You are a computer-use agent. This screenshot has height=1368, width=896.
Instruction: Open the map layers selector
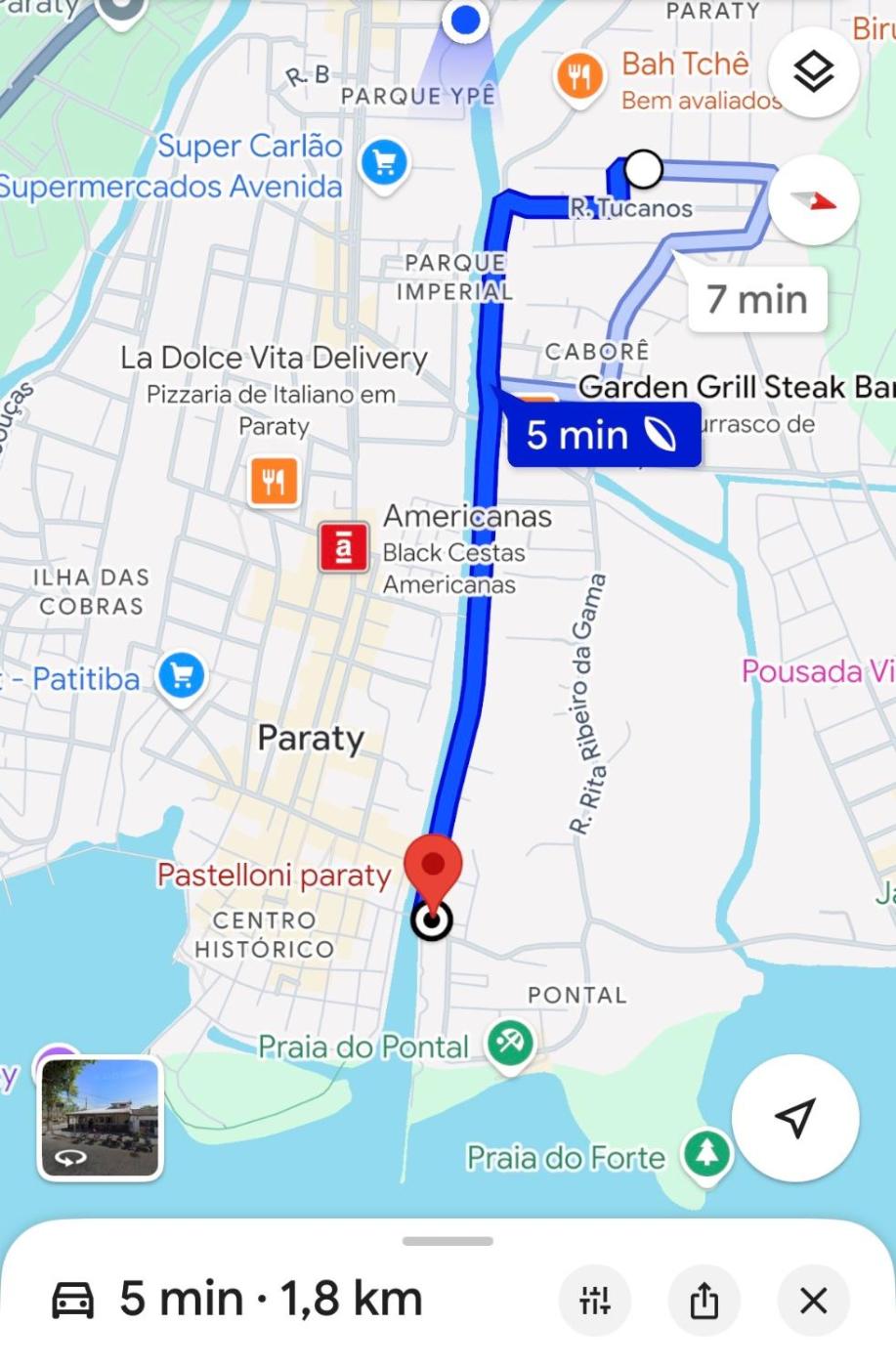[x=813, y=71]
